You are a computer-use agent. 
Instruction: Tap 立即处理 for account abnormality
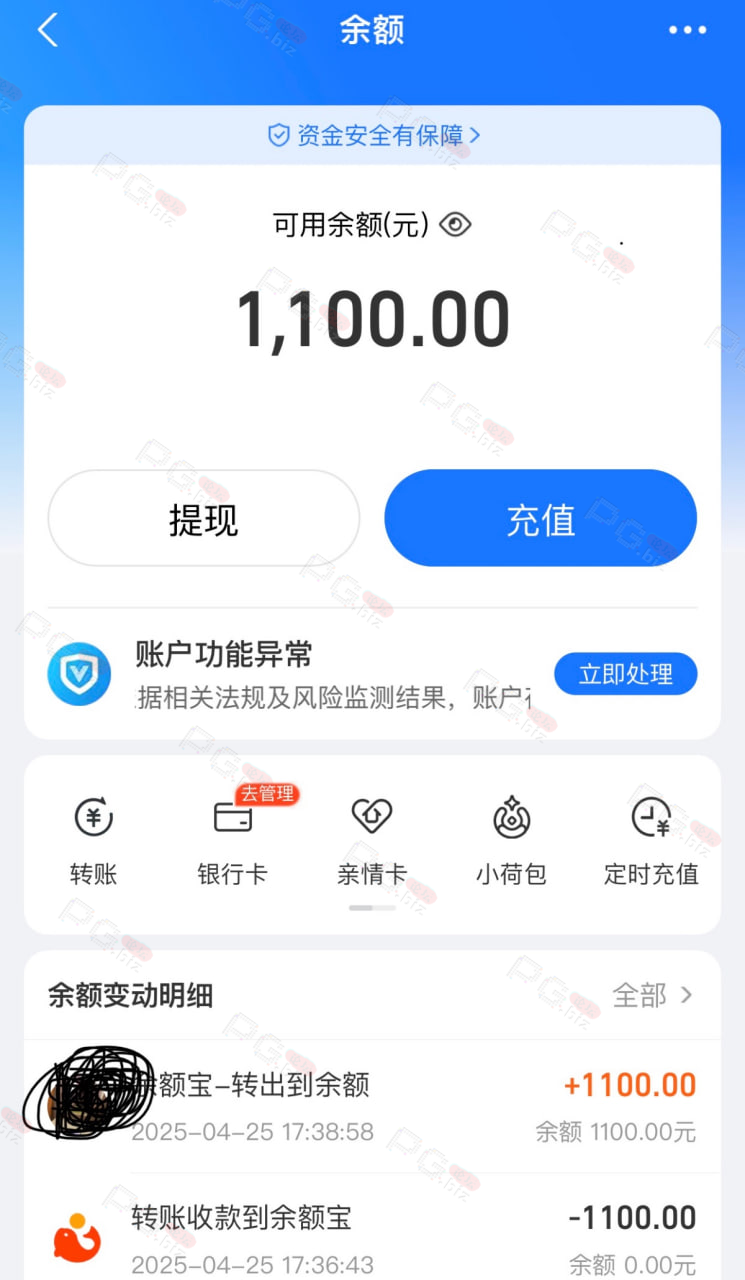click(626, 674)
